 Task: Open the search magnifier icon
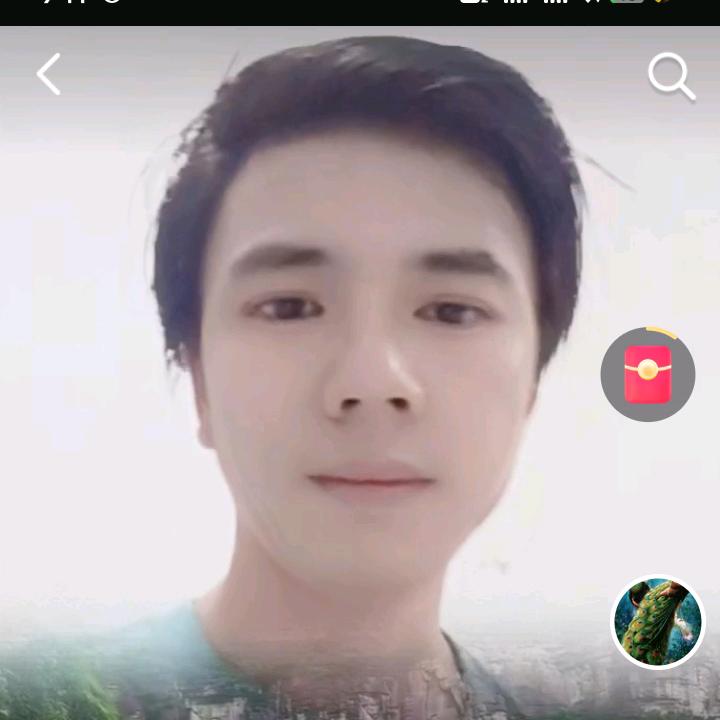[x=670, y=77]
